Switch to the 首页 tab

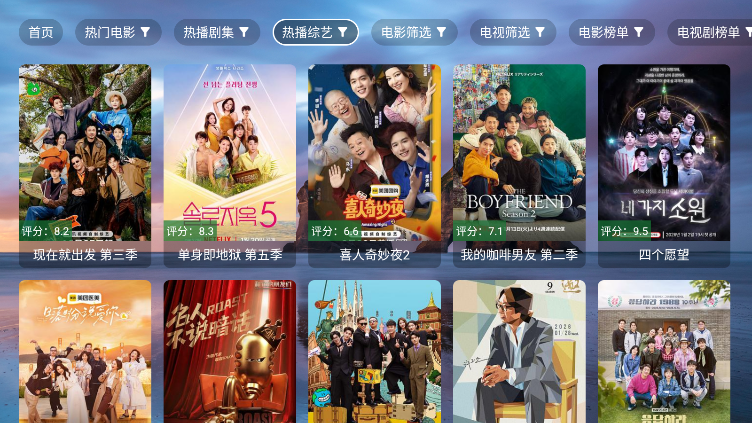(41, 32)
